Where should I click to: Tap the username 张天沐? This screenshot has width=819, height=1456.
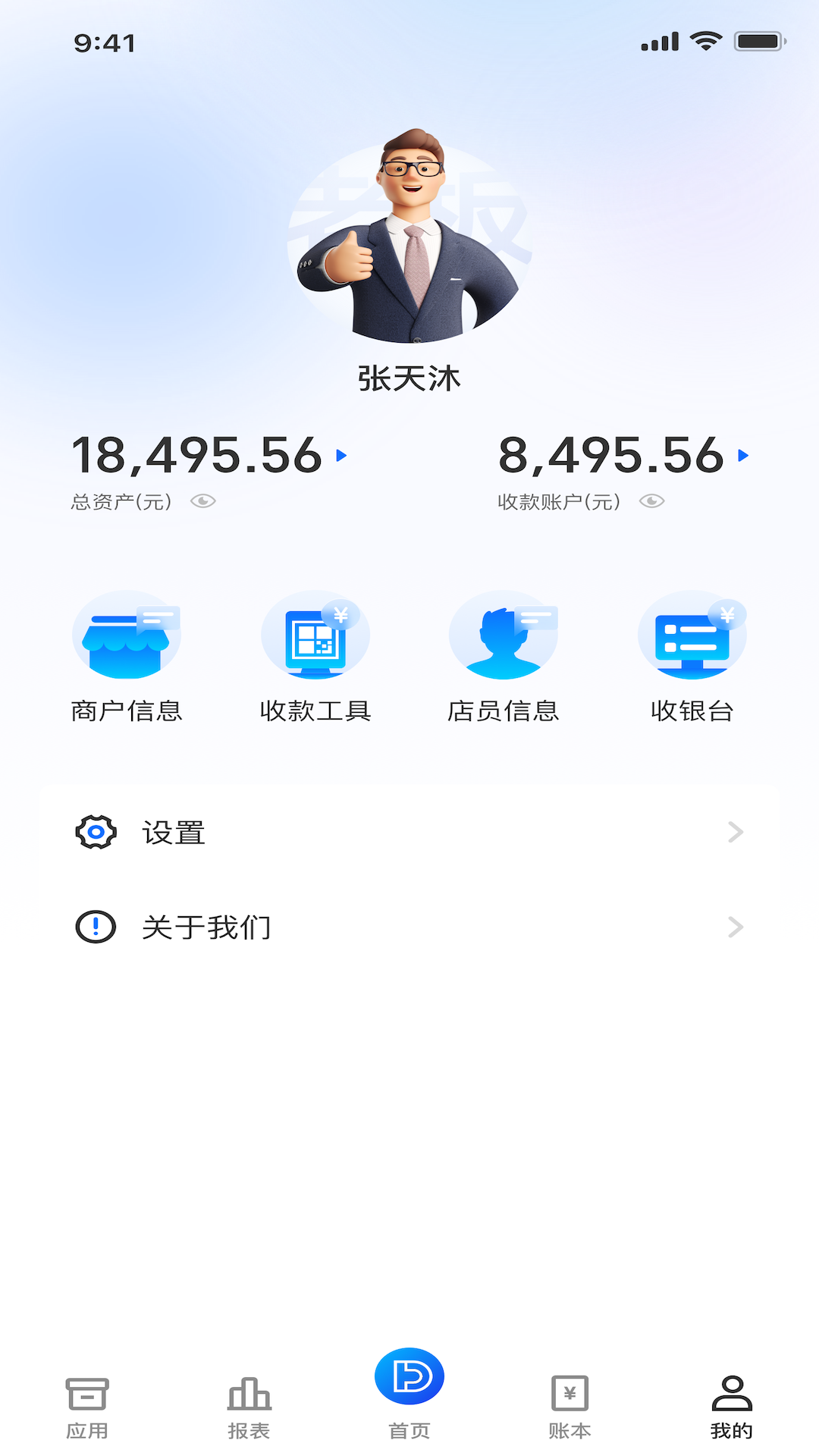click(x=409, y=379)
